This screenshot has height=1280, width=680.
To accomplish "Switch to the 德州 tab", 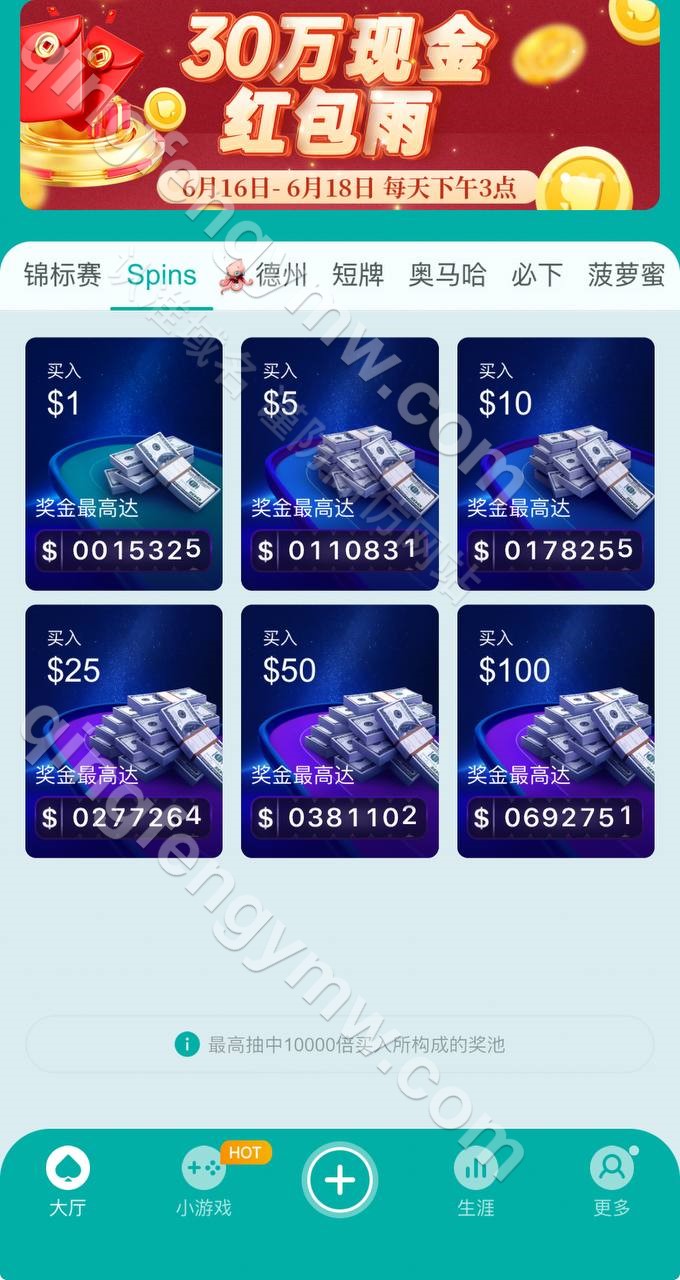I will [x=264, y=275].
